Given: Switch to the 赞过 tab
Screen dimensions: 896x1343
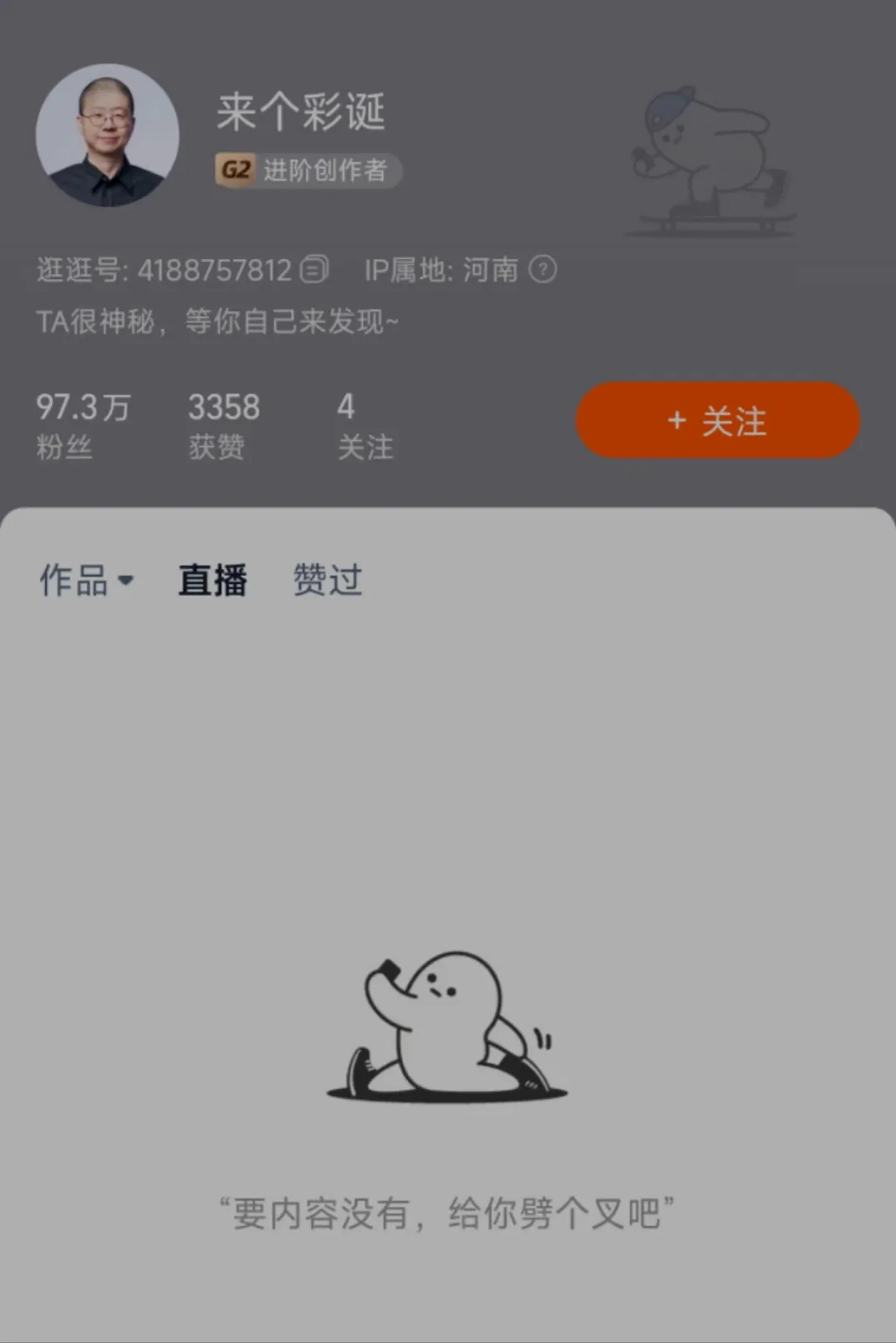Looking at the screenshot, I should coord(328,579).
